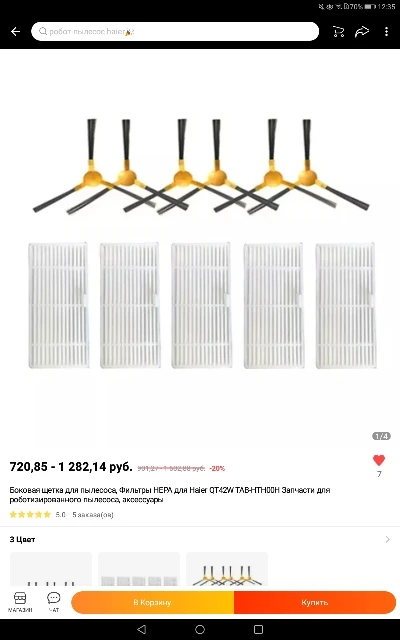Open system recent apps

click(x=258, y=629)
